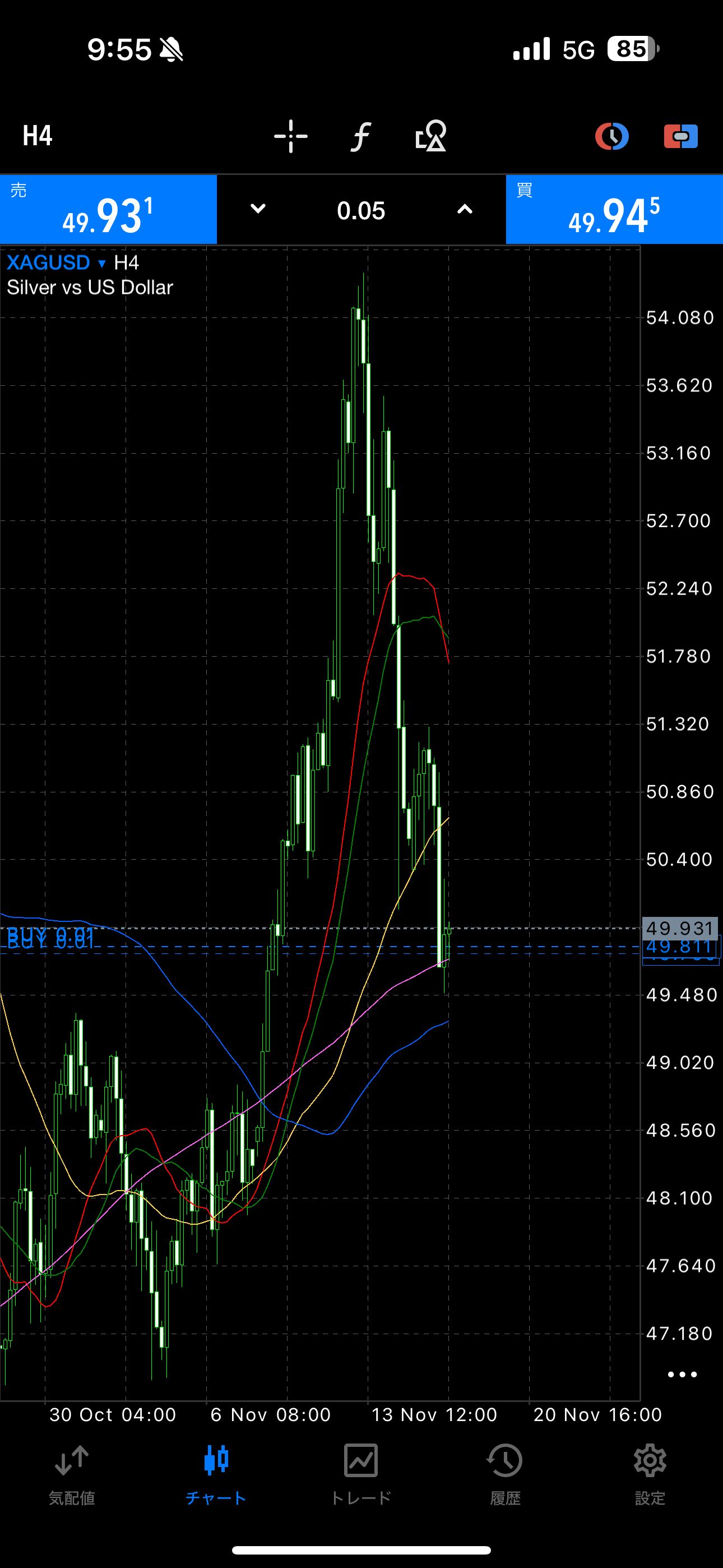The height and width of the screenshot is (1568, 723).
Task: Open the 設定 settings tab
Action: click(x=650, y=1474)
